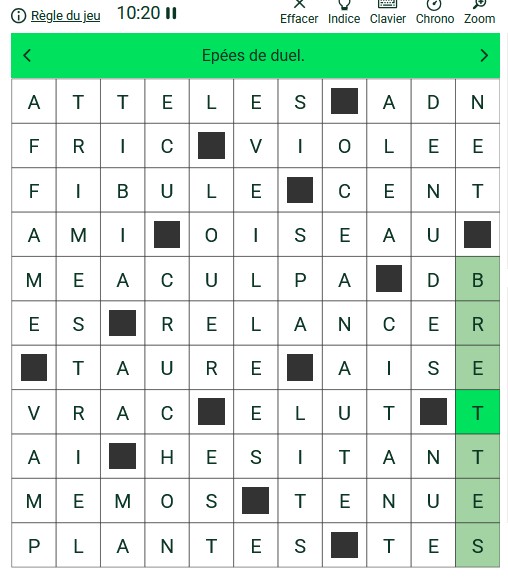508x587 pixels.
Task: Open the Clavier keyboard
Action: click(x=387, y=12)
